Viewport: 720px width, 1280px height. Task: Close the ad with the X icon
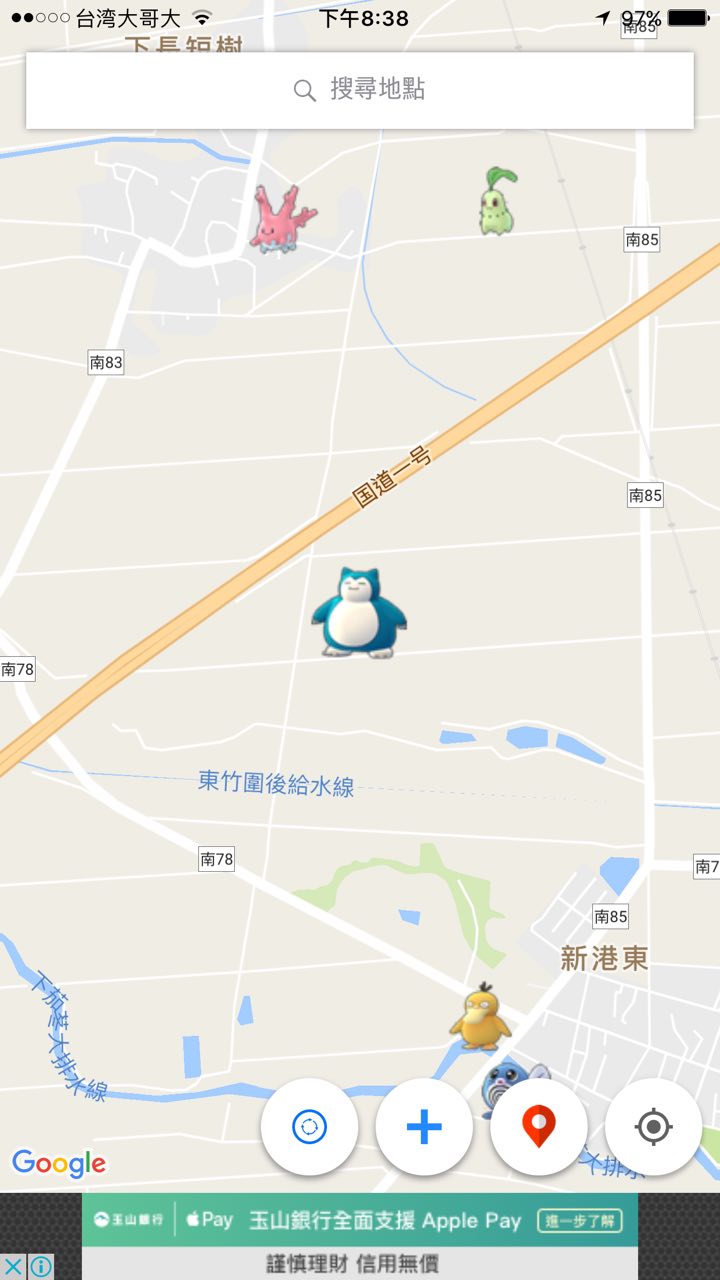13,1267
